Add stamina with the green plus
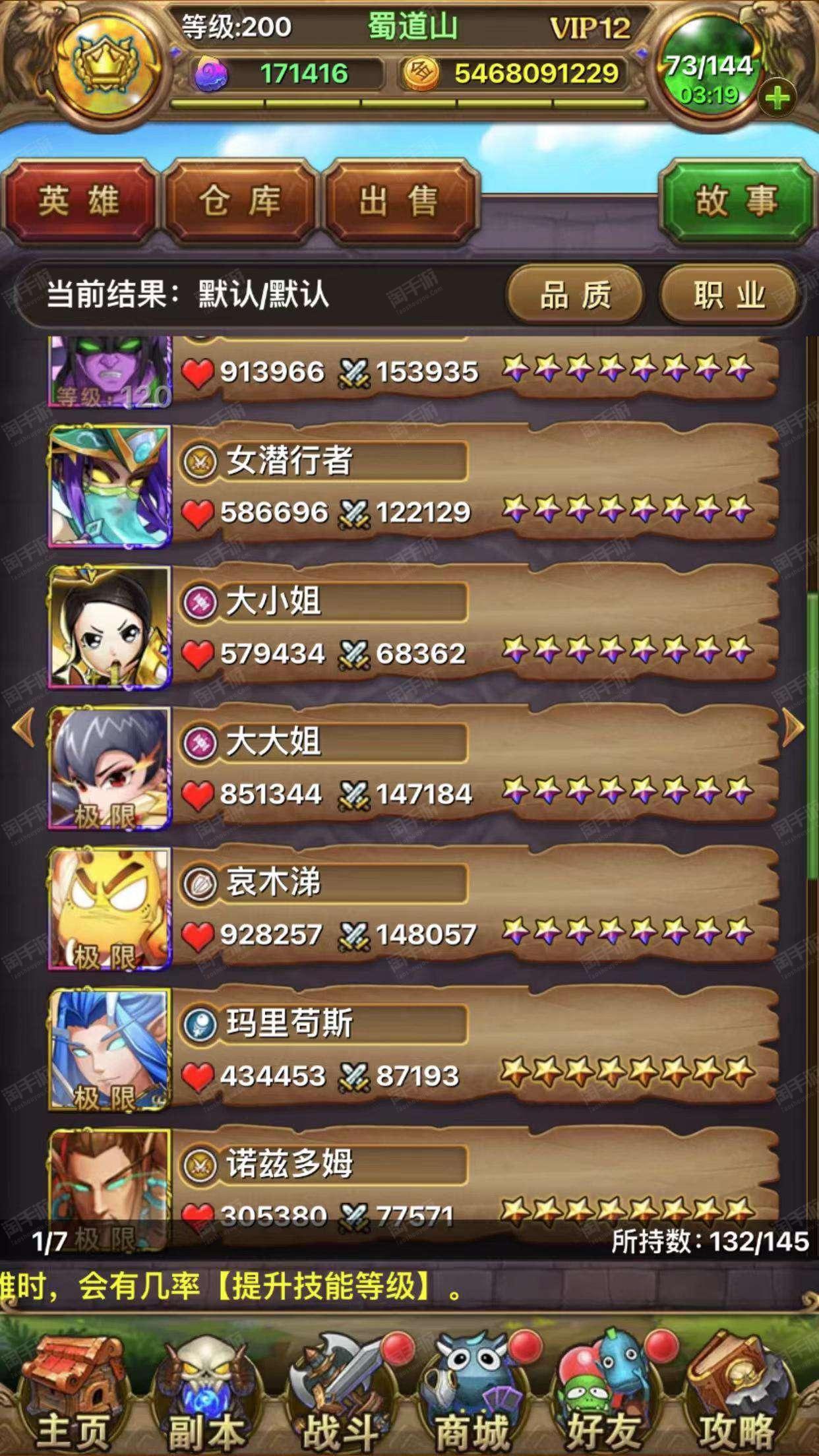Viewport: 819px width, 1456px height. coord(777,99)
